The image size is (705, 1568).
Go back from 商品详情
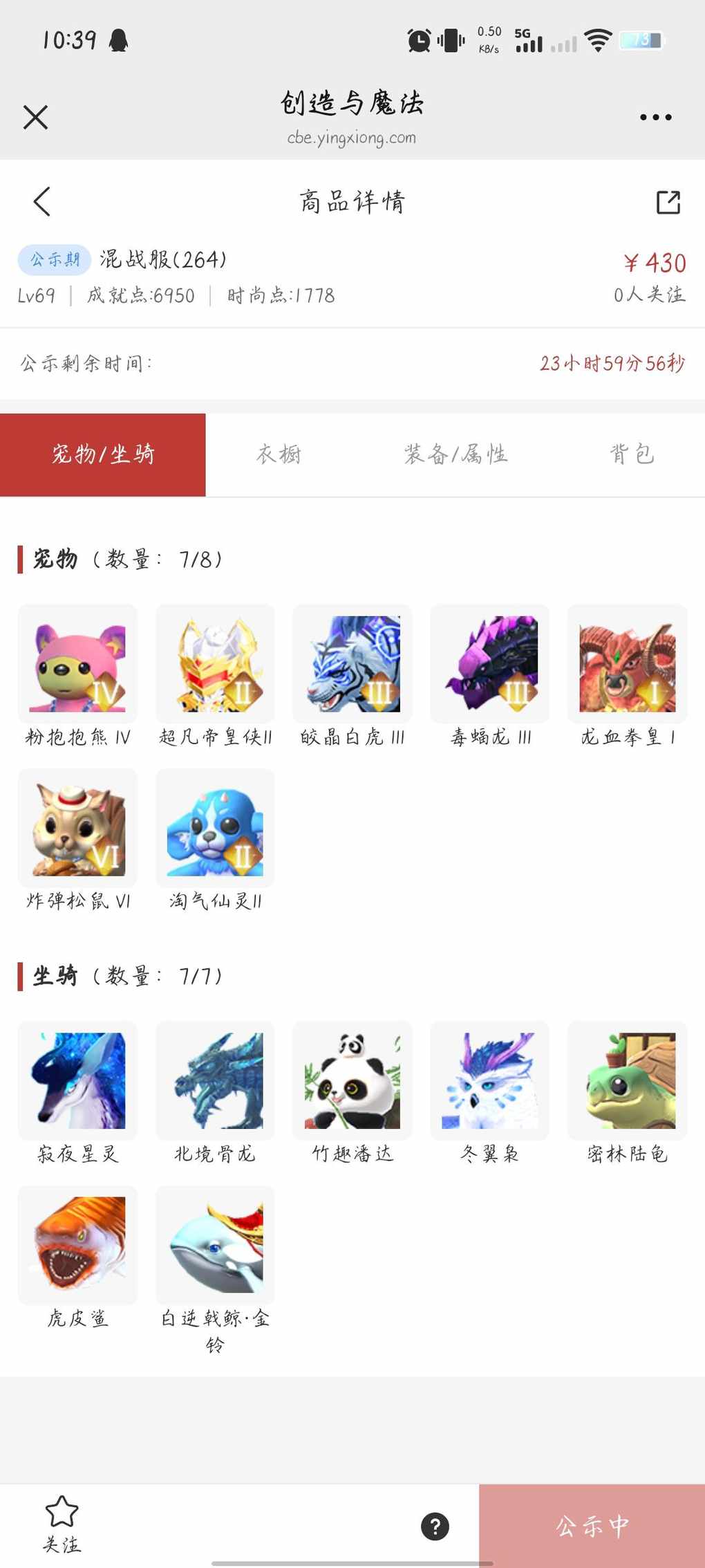(42, 202)
